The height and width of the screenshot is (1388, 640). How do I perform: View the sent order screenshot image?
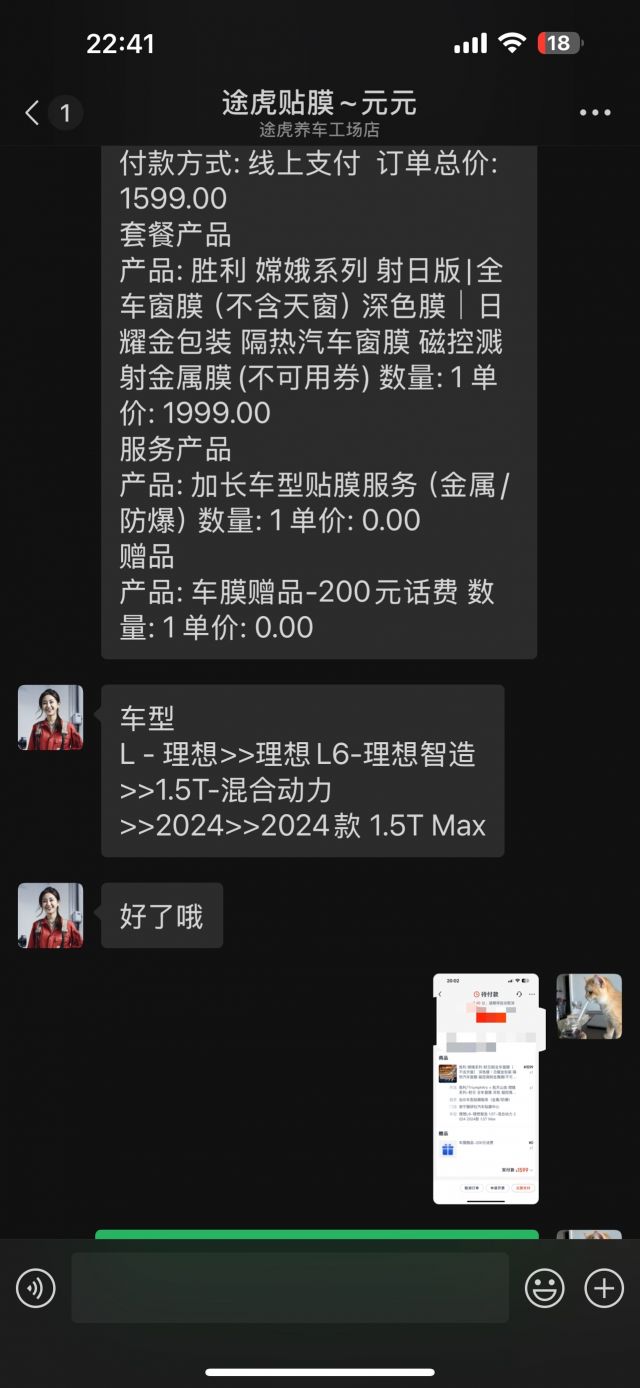tap(486, 1088)
